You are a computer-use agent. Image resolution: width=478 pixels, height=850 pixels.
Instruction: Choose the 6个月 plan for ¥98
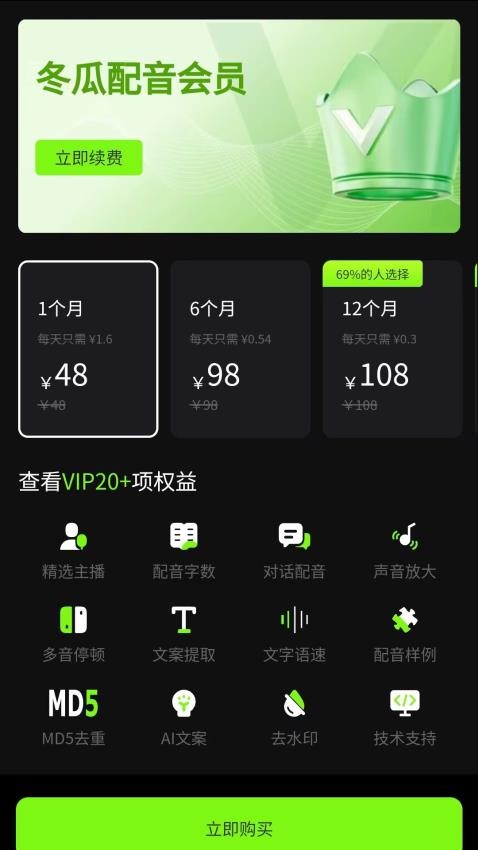(241, 349)
